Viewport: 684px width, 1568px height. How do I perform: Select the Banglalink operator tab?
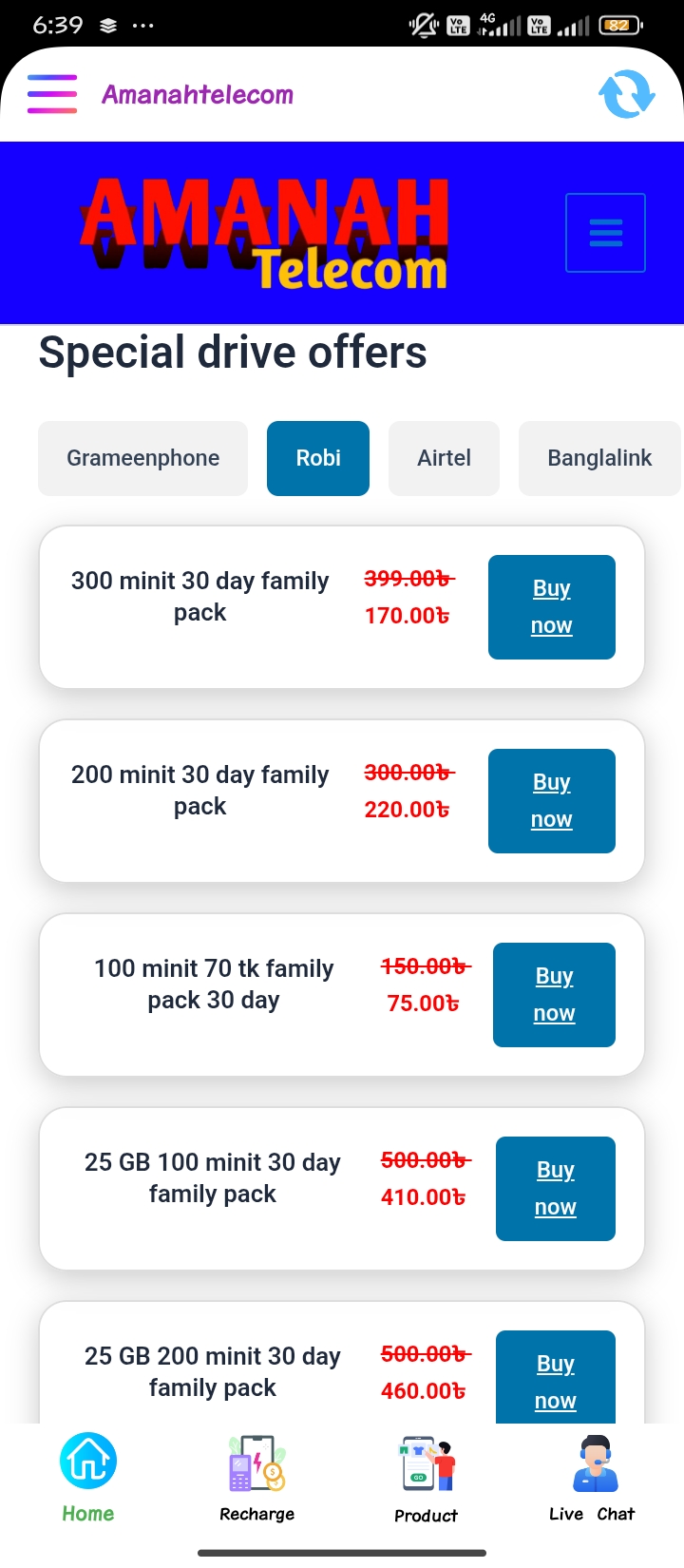(599, 458)
